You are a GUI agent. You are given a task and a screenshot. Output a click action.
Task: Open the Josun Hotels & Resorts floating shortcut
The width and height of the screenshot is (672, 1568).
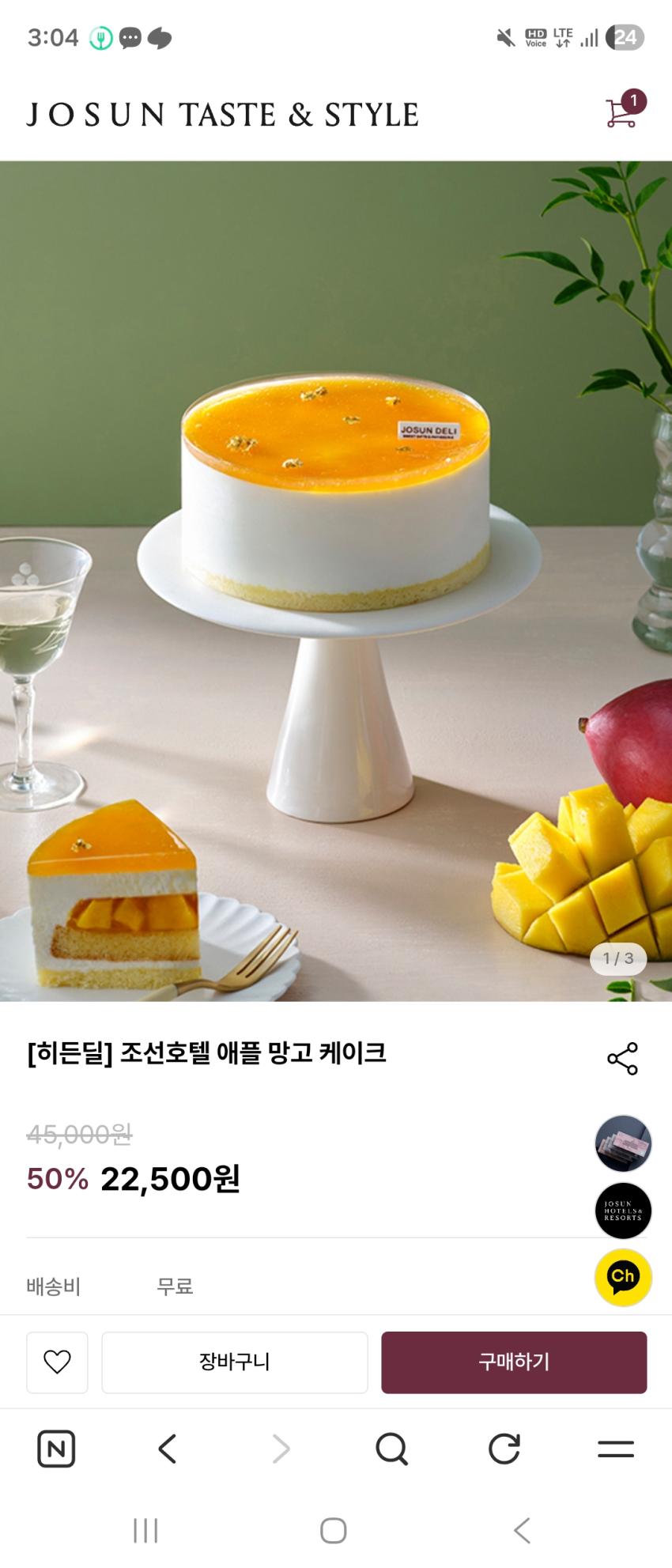tap(622, 1210)
